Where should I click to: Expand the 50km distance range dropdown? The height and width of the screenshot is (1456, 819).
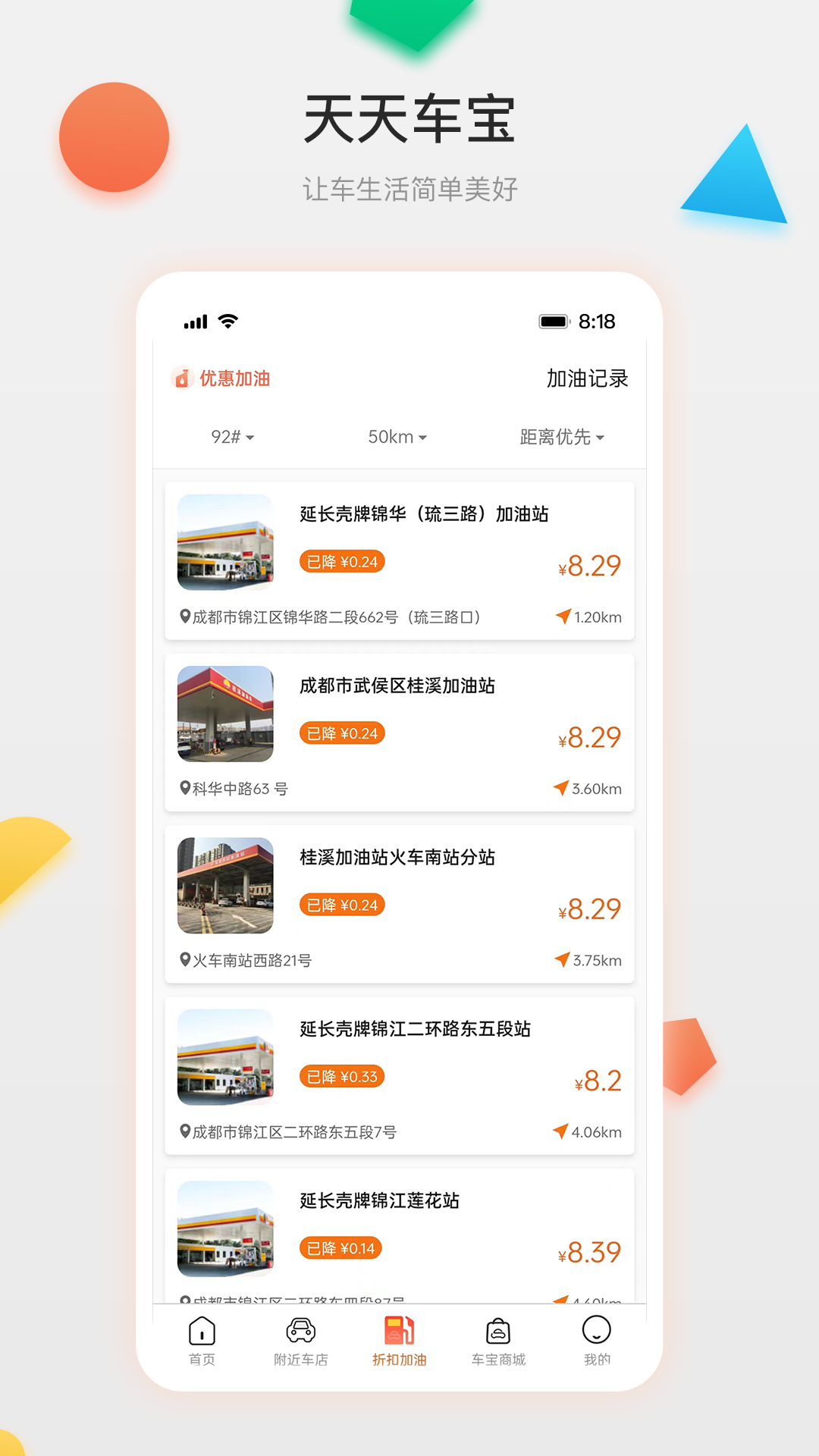click(x=397, y=437)
